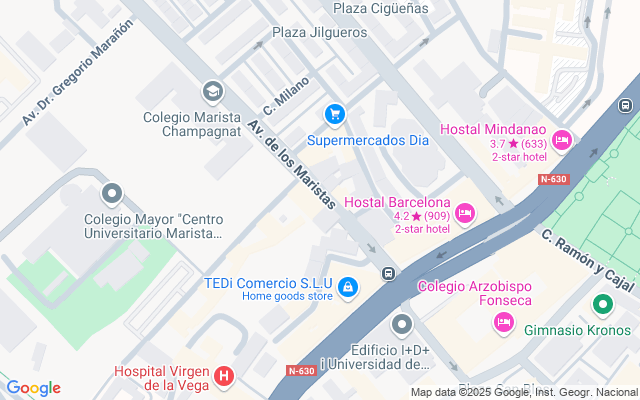Viewport: 640px width, 400px height.
Task: Open the Gimnasio Kronos green pin
Action: click(603, 305)
